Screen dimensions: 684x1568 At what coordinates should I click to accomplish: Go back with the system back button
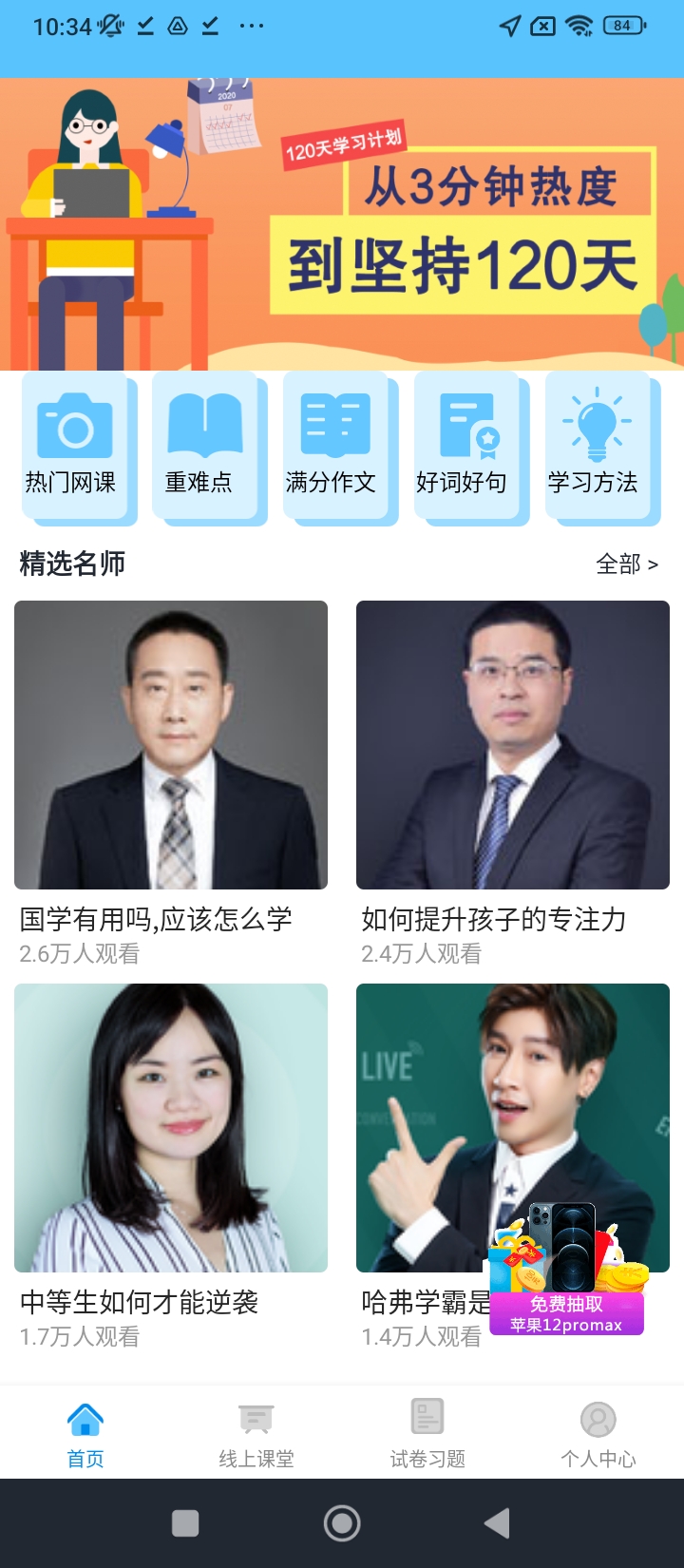coord(497,1523)
